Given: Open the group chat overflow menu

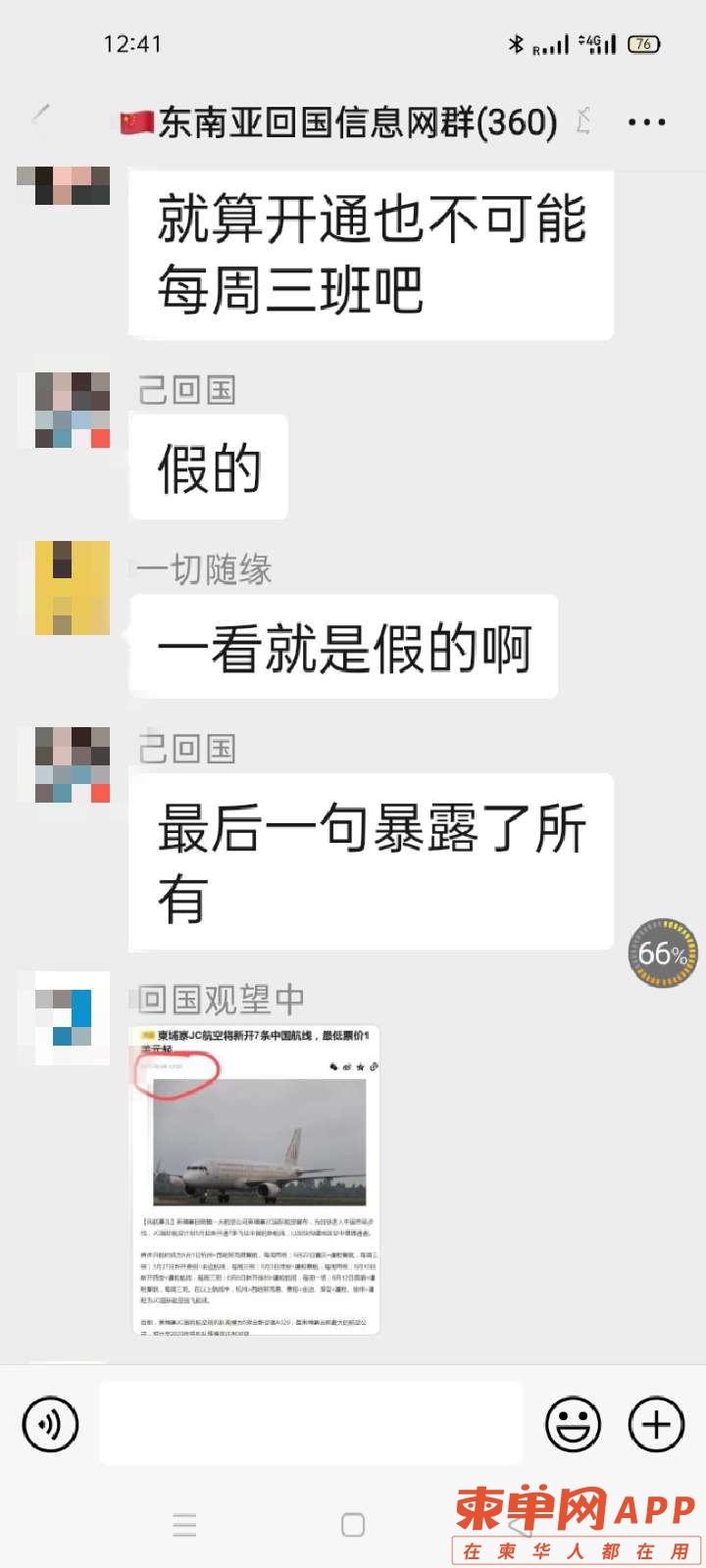Looking at the screenshot, I should 646,122.
